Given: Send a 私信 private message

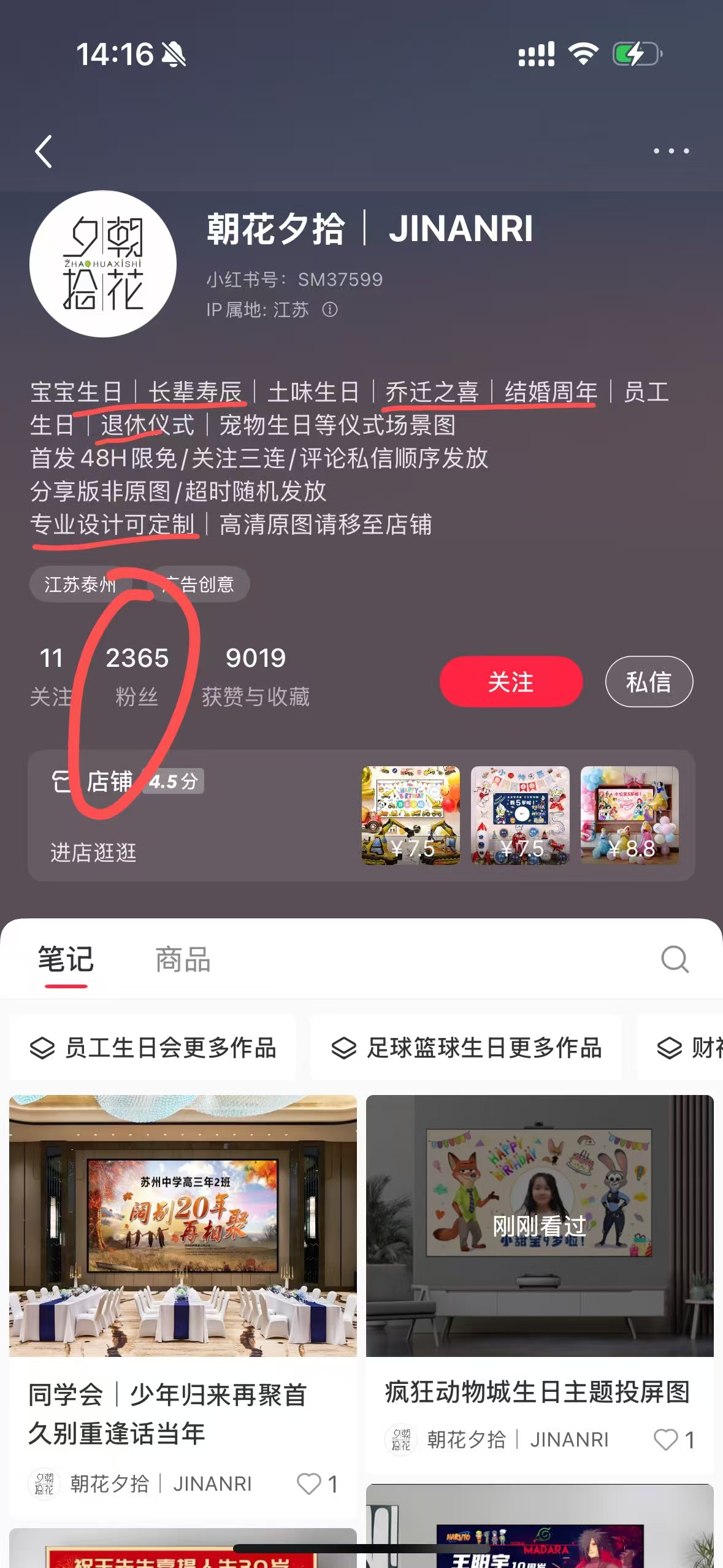Looking at the screenshot, I should tap(648, 682).
